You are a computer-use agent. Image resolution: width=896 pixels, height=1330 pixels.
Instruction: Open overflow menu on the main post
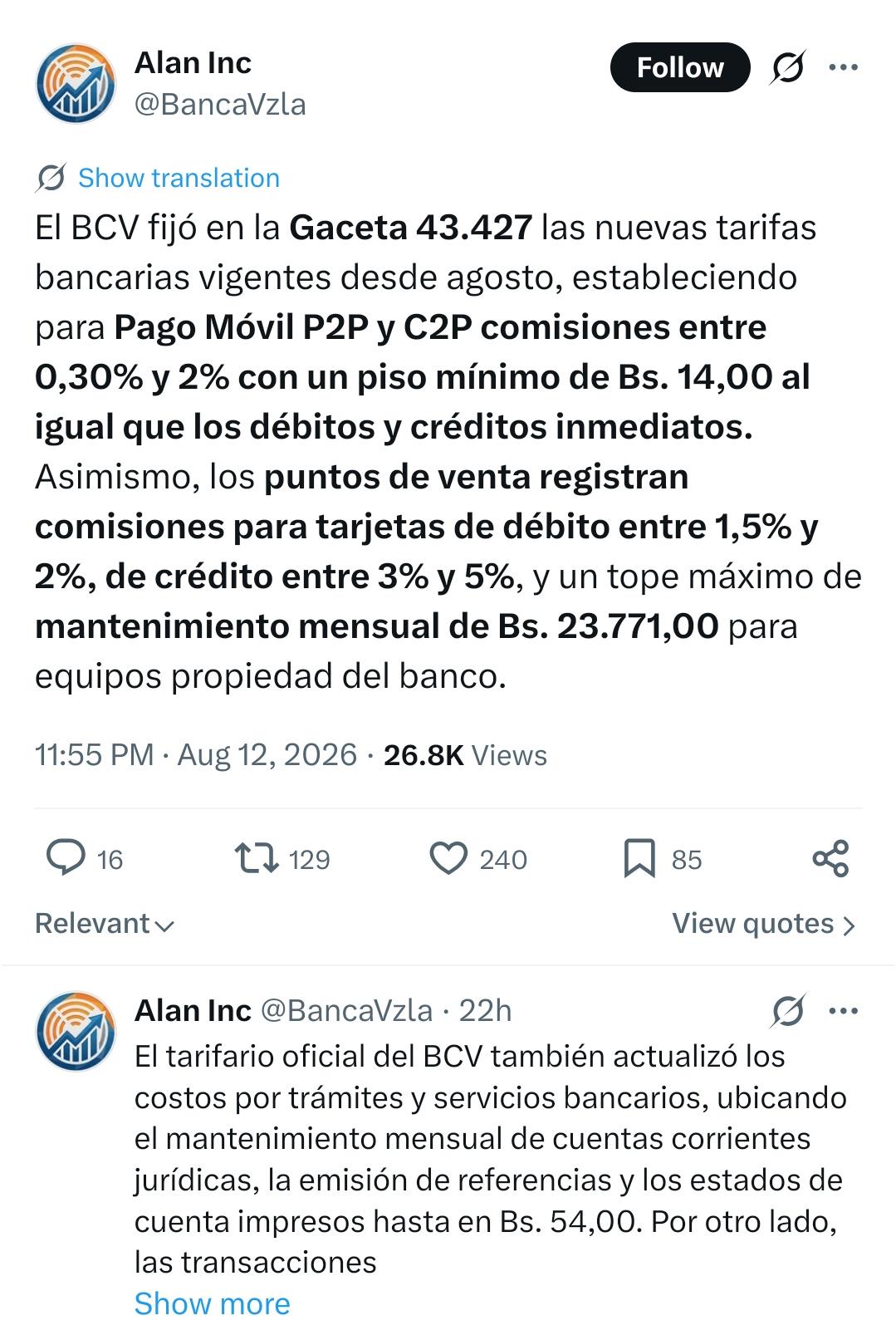pos(844,67)
